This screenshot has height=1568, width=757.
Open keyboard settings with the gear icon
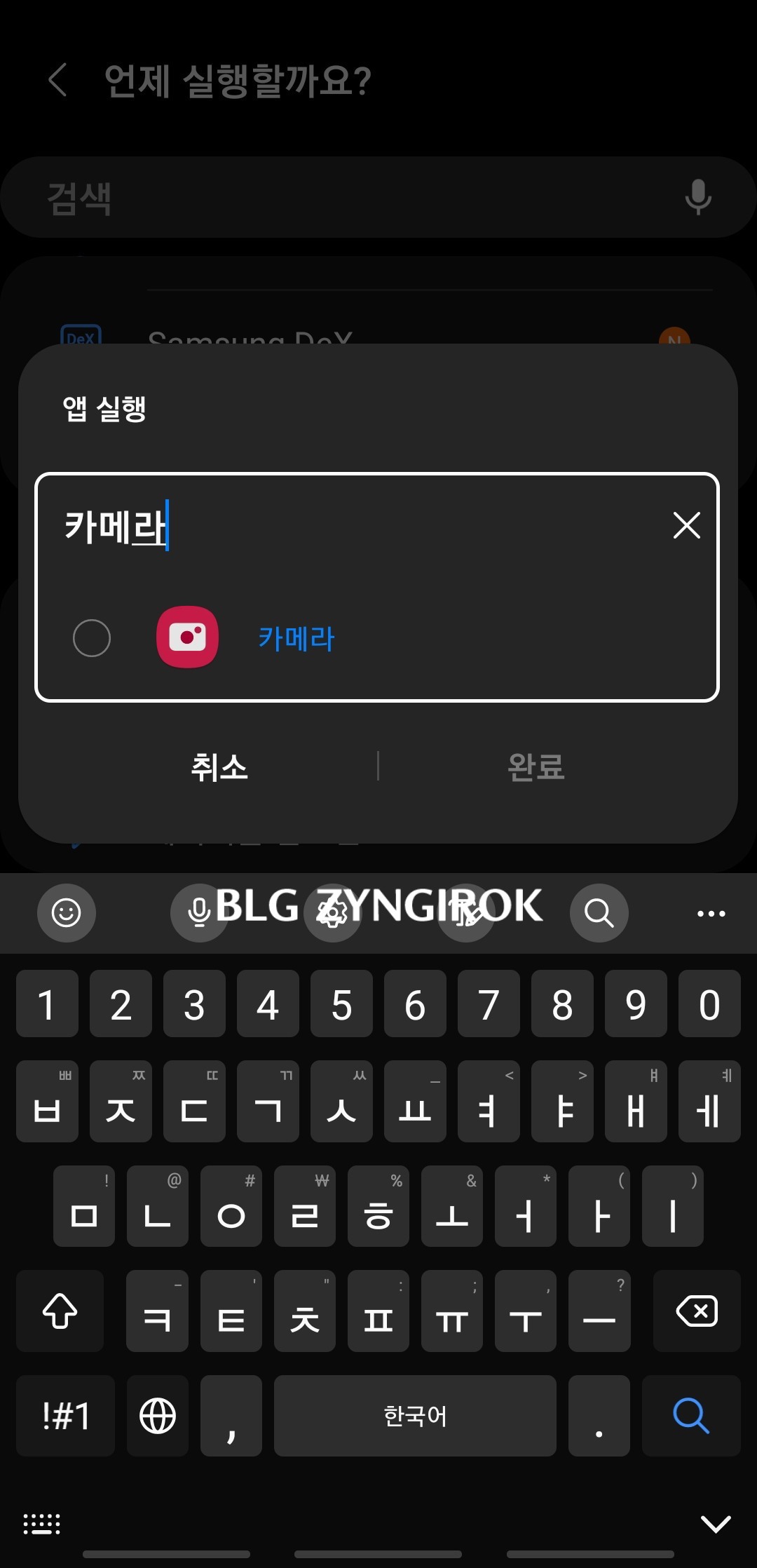click(332, 913)
